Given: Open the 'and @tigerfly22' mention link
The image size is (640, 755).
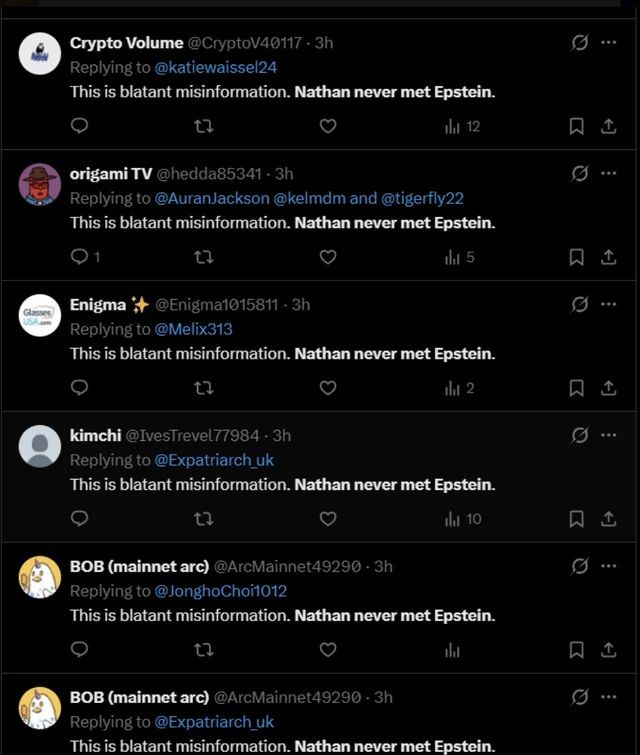Looking at the screenshot, I should pyautogui.click(x=422, y=198).
